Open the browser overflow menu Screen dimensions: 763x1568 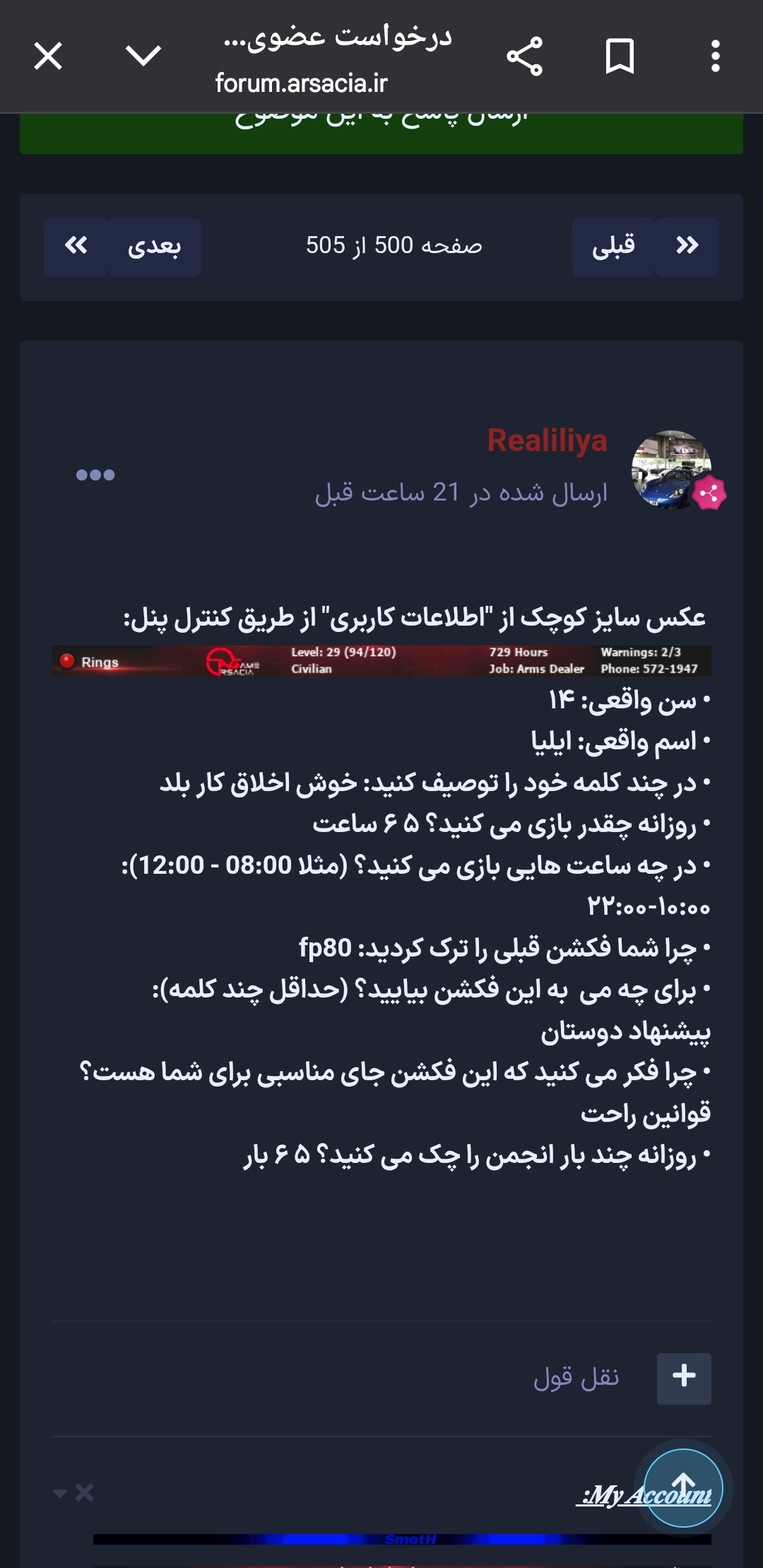click(715, 57)
